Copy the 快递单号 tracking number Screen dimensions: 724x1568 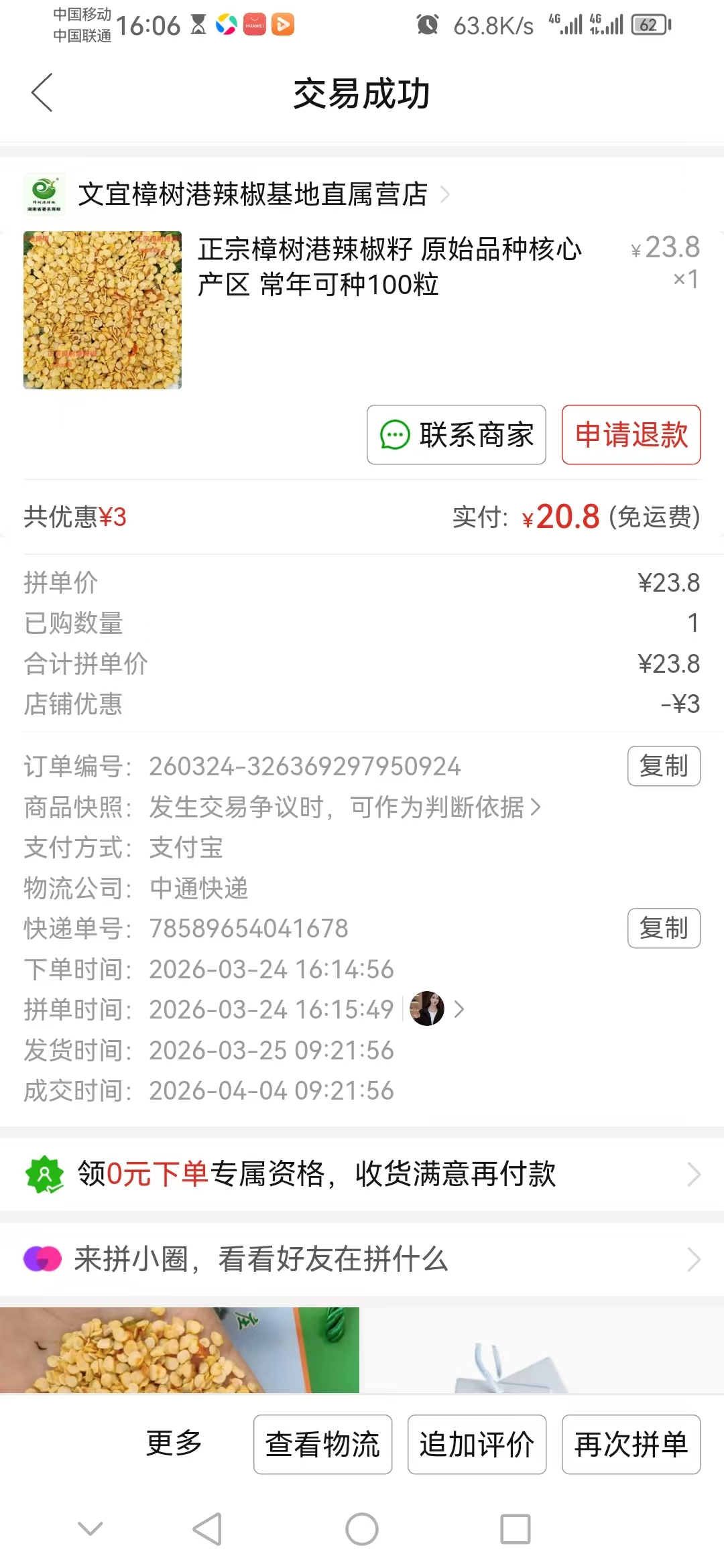664,928
